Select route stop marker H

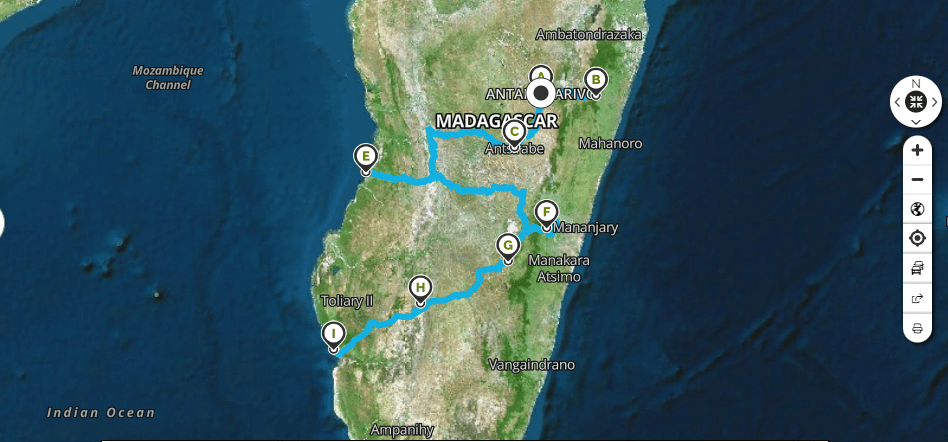421,287
